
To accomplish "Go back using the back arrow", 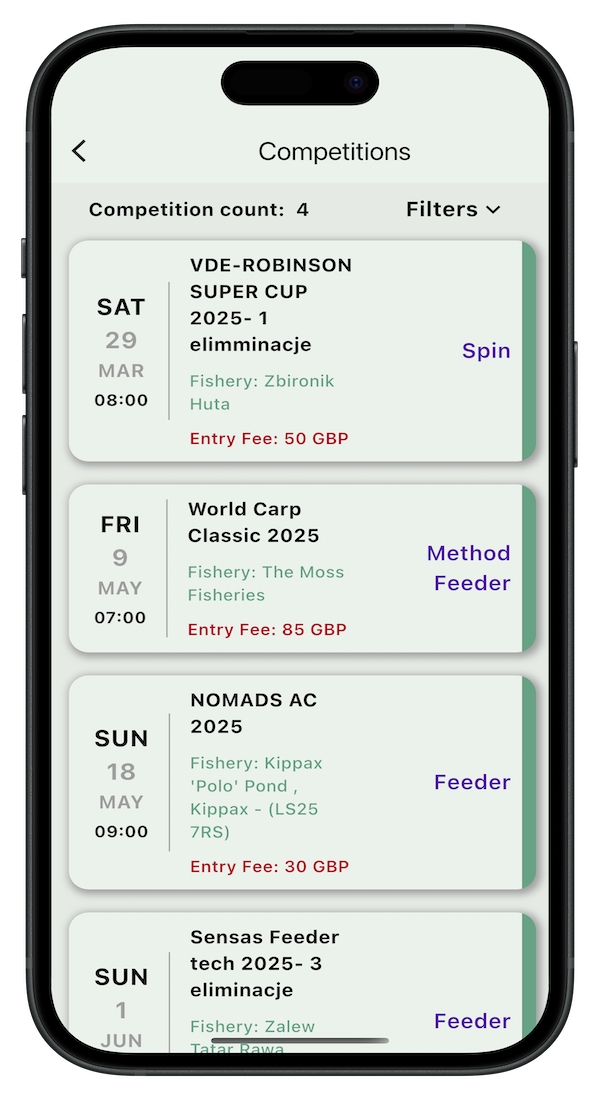I will (79, 151).
